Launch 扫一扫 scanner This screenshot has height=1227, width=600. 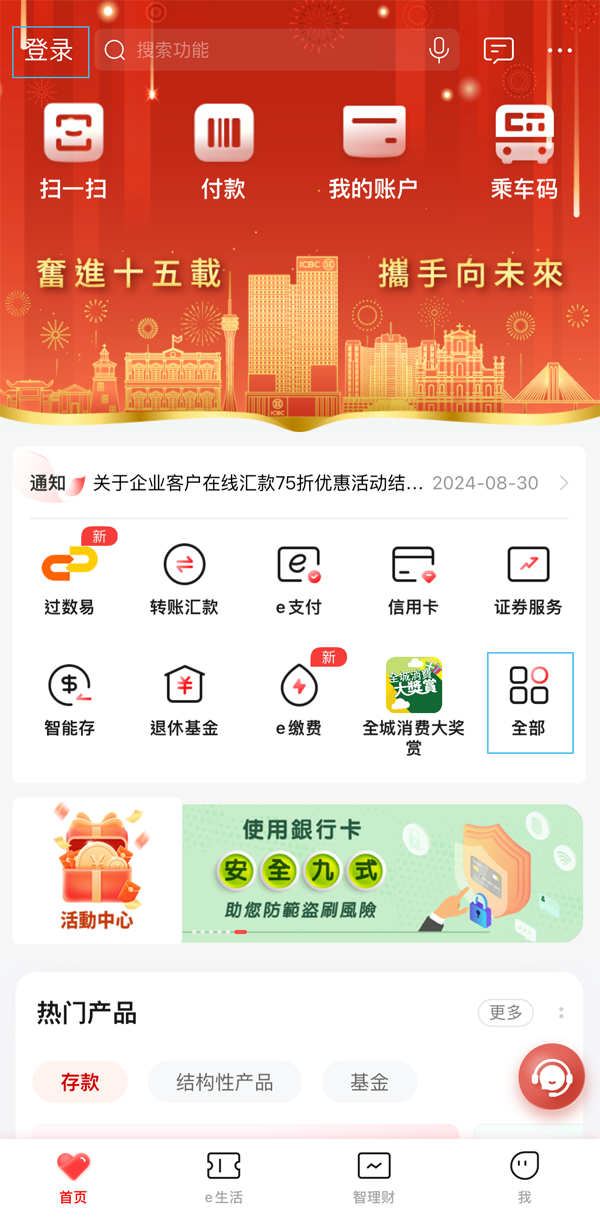[73, 152]
